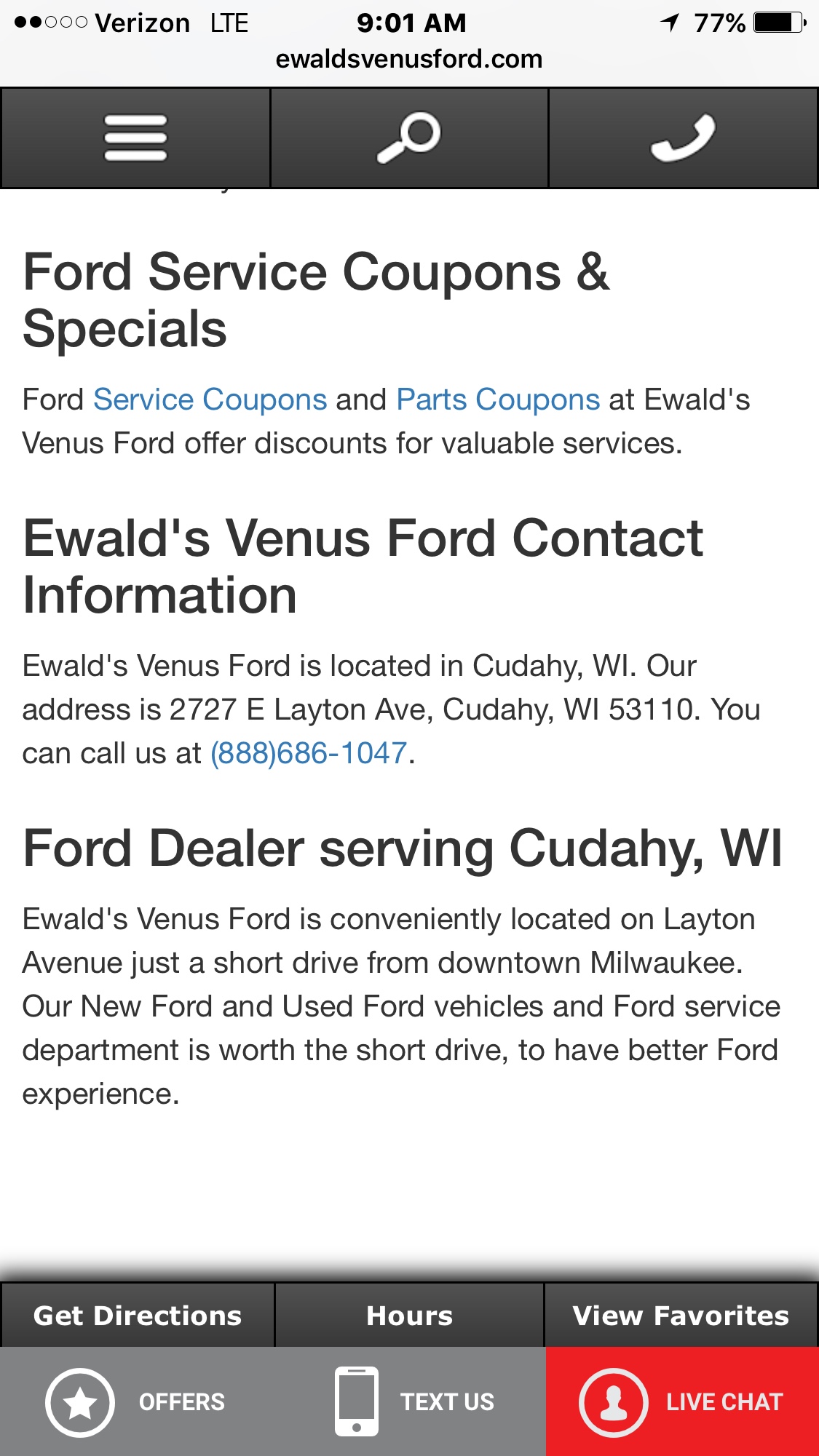Open the Service Coupons link

pyautogui.click(x=210, y=399)
